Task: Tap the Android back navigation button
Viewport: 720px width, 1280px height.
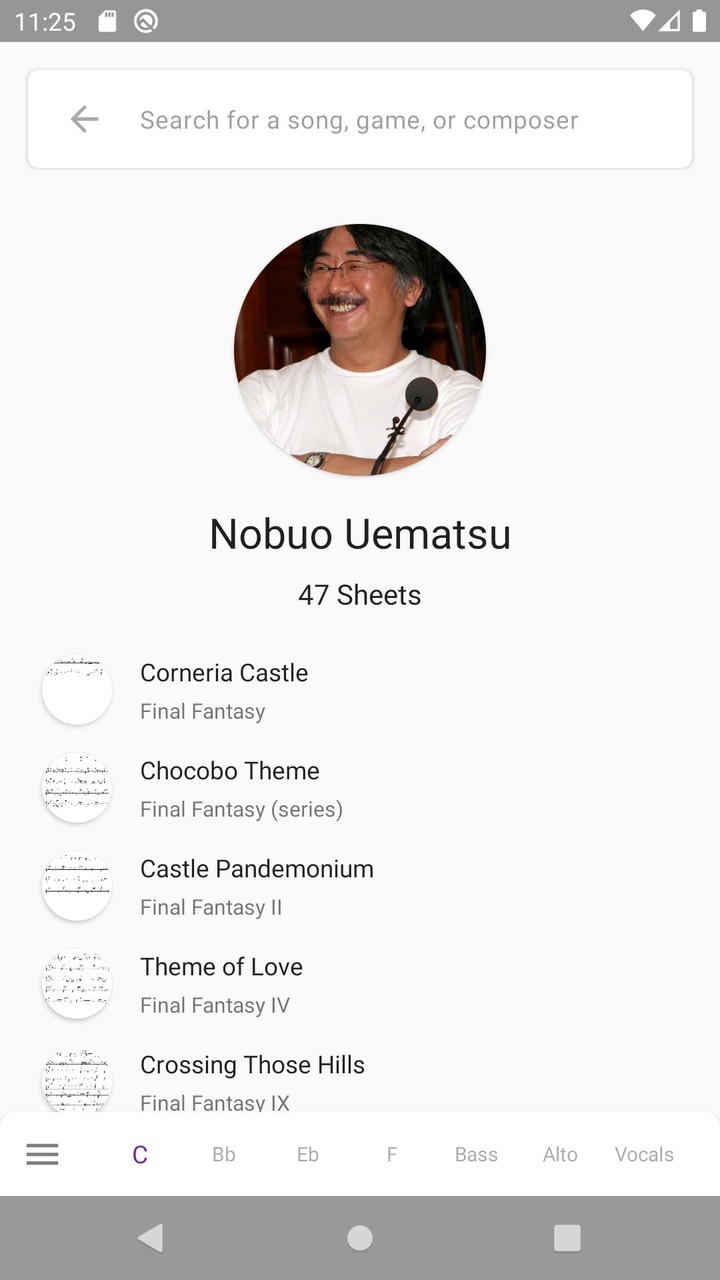Action: coord(150,1237)
